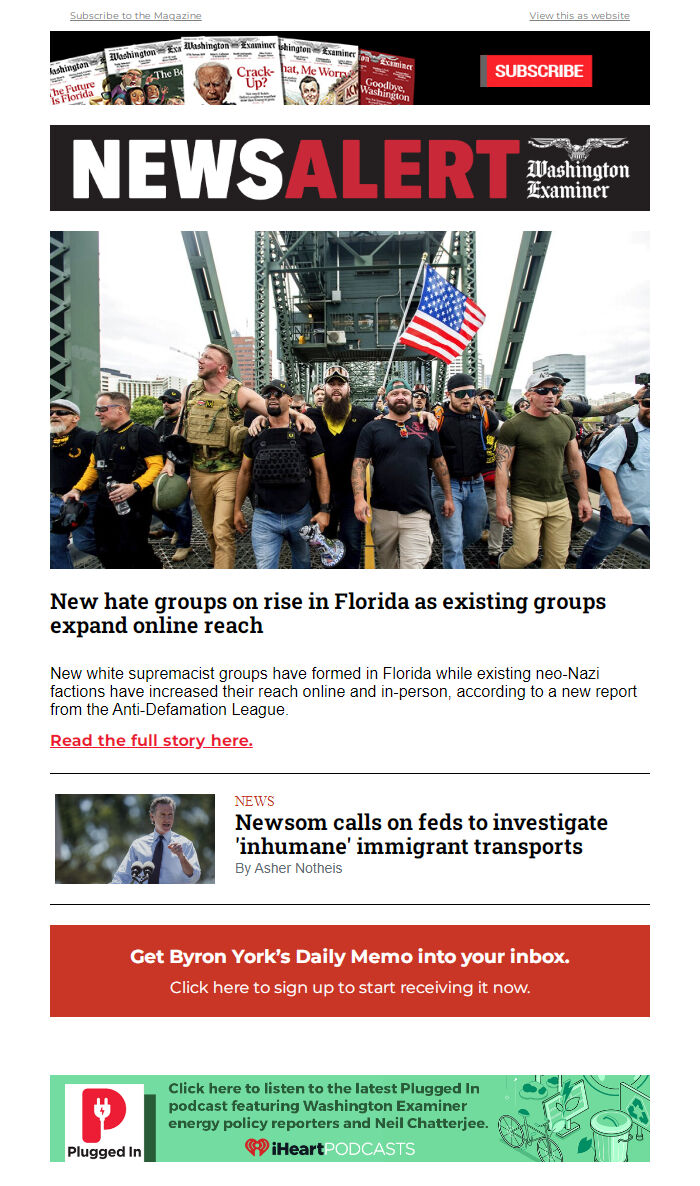Viewport: 700px width, 1186px height.
Task: Listen to the Plugged In podcast banner
Action: (350, 1118)
